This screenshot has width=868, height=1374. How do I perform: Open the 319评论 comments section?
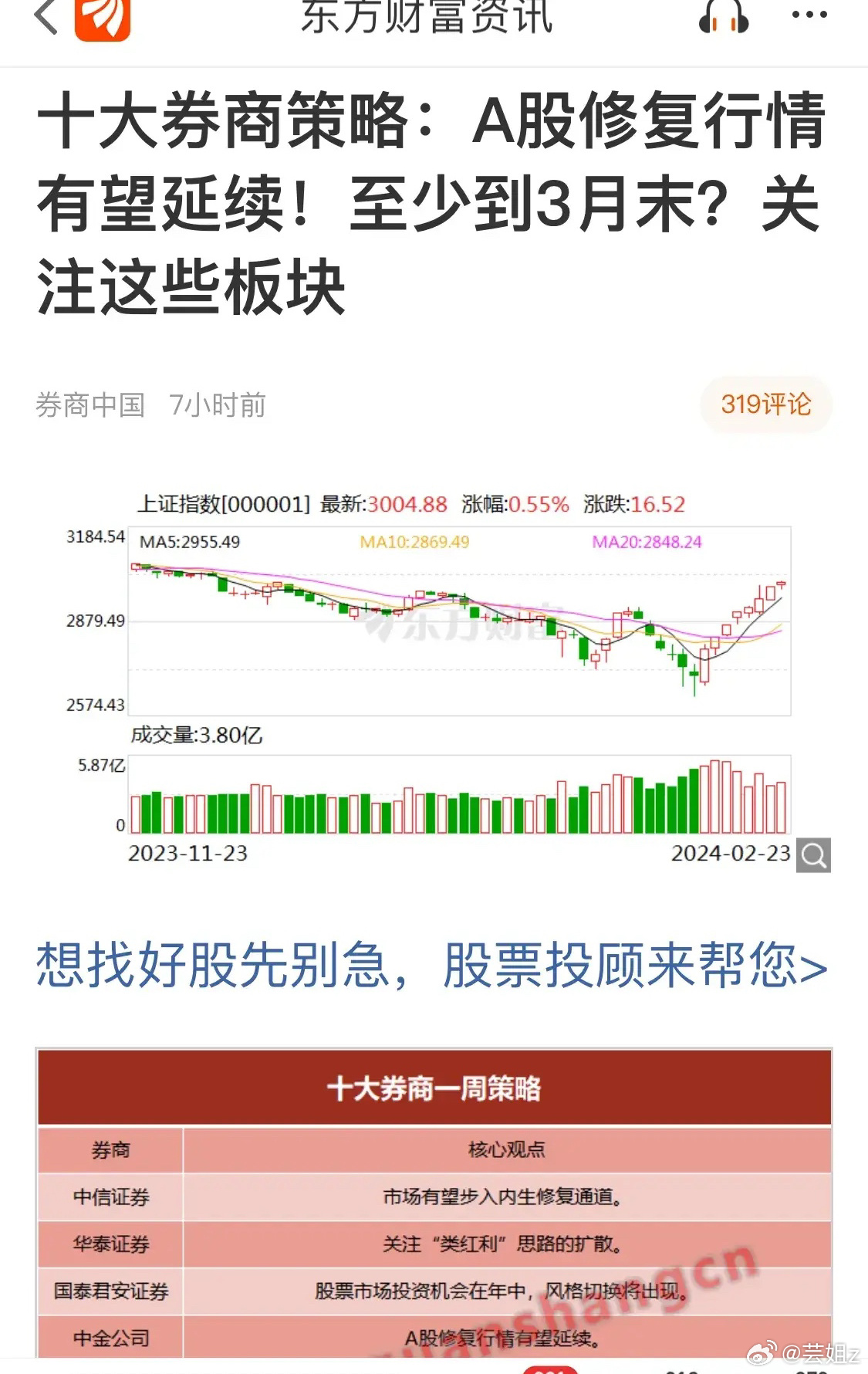click(x=765, y=403)
